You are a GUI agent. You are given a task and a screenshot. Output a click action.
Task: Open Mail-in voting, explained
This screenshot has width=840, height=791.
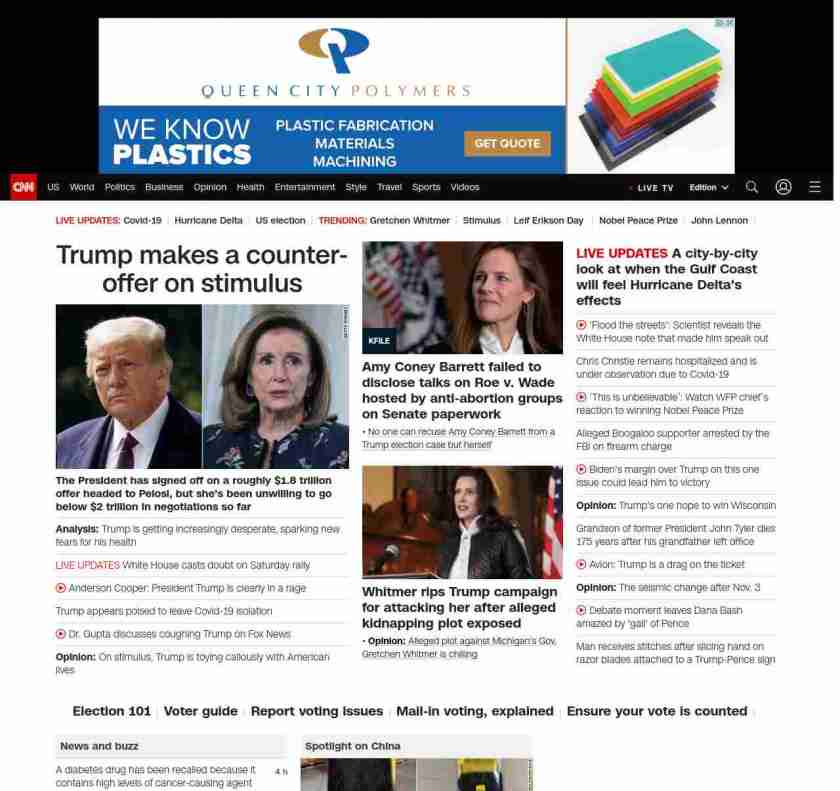[474, 711]
